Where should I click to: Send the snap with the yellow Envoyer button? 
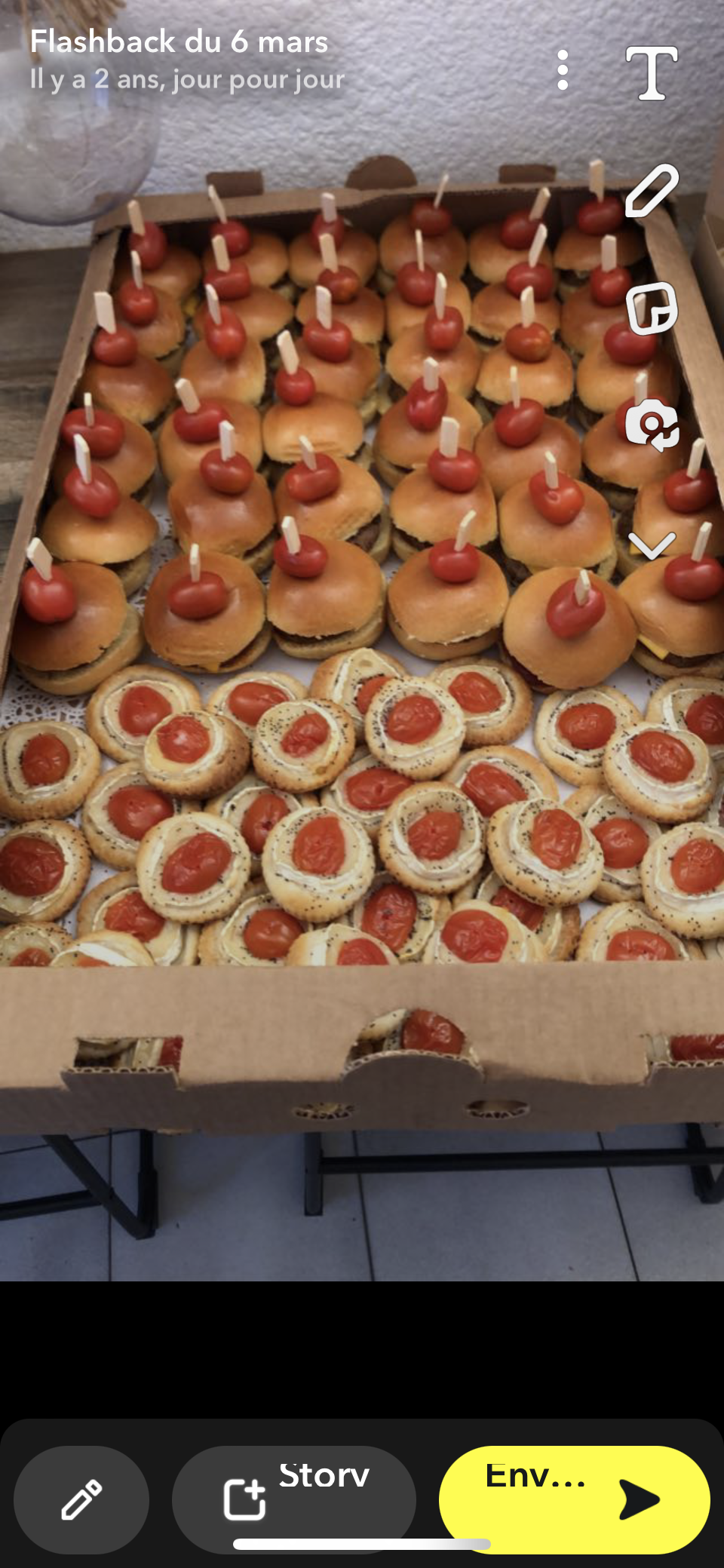point(574,1499)
